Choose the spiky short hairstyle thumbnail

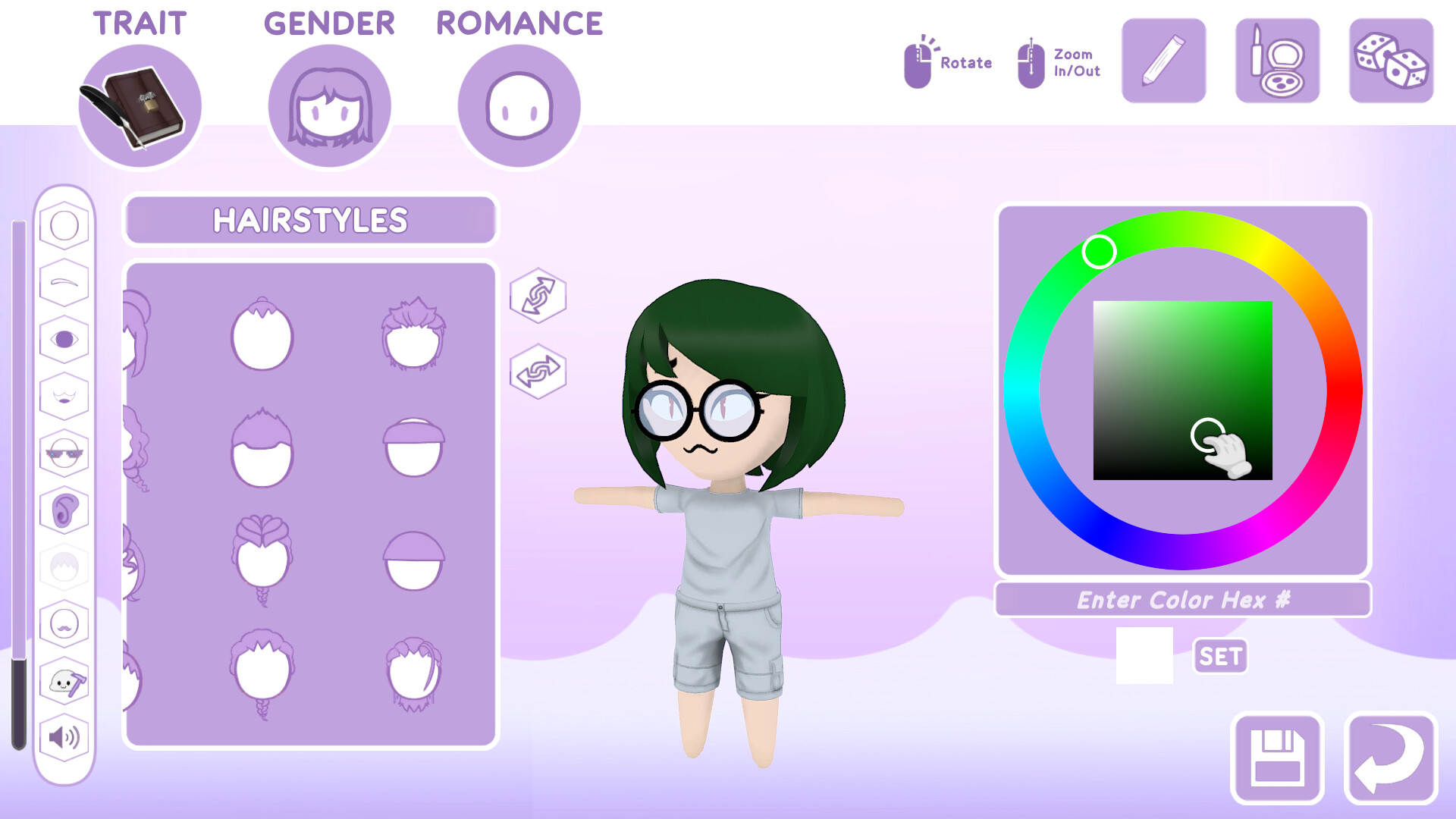point(413,334)
